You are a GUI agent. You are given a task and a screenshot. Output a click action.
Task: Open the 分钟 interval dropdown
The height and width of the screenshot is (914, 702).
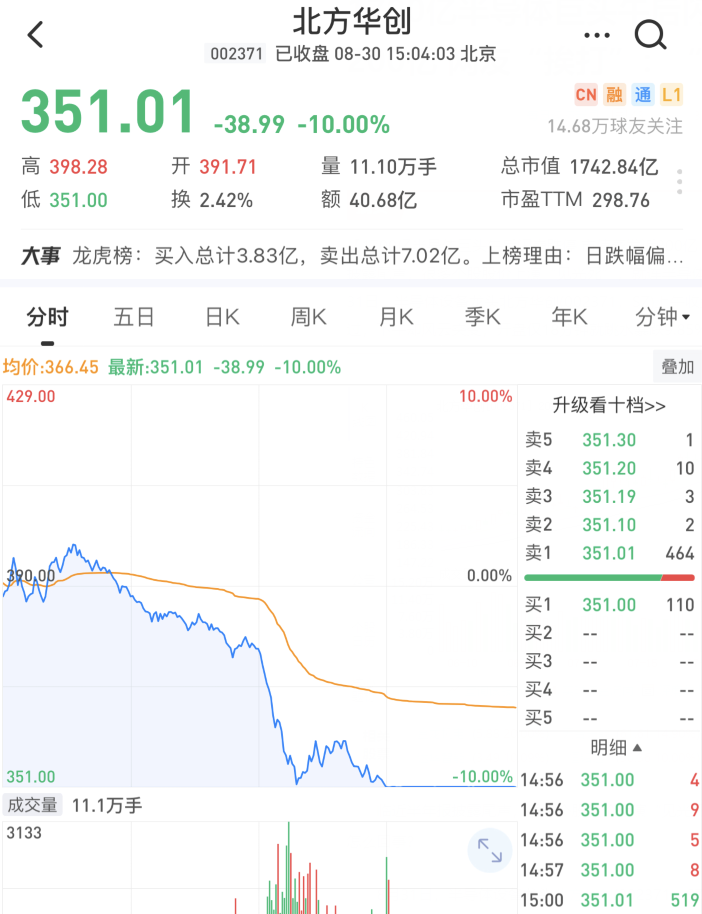point(662,317)
